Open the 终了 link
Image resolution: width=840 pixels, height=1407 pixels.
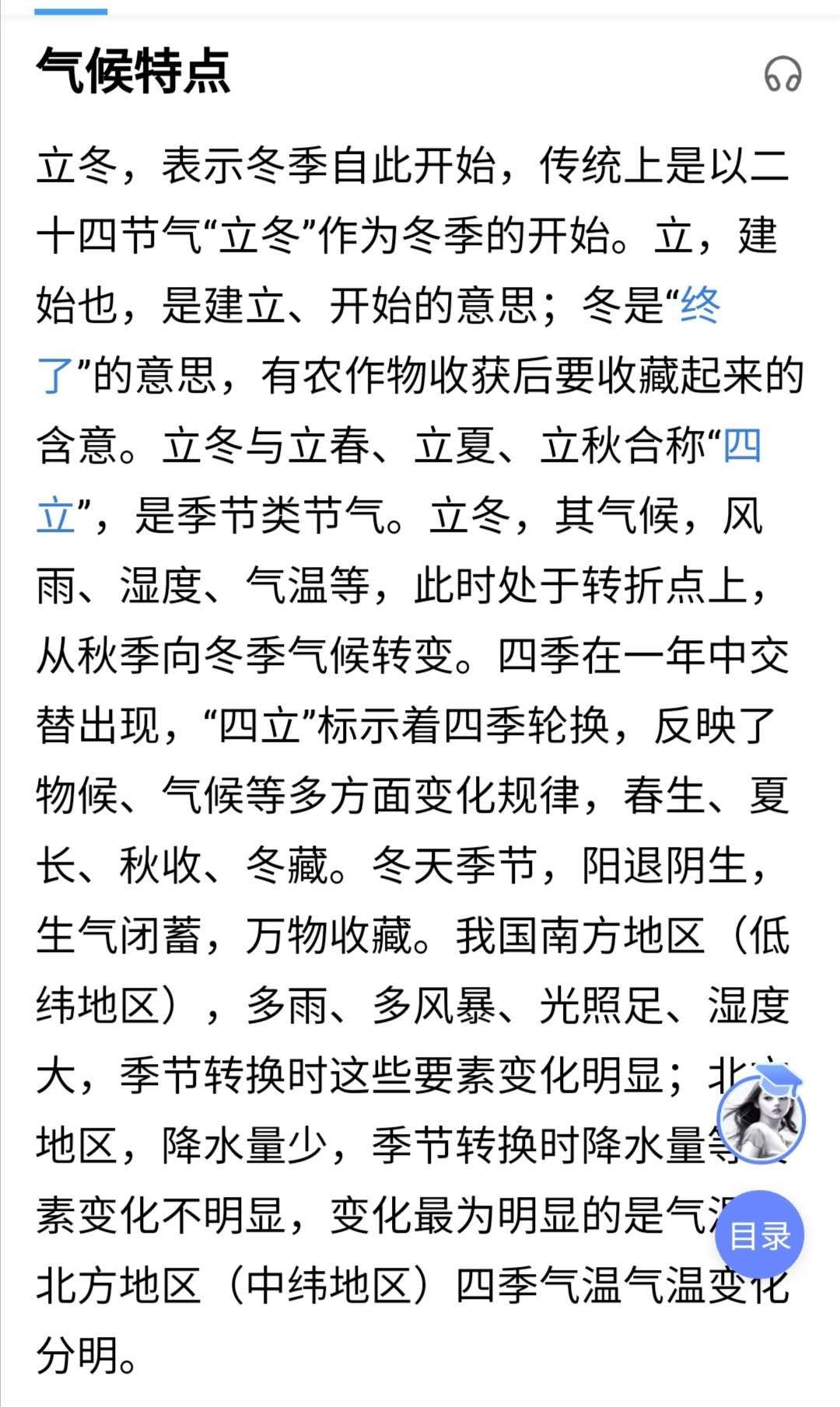click(700, 305)
